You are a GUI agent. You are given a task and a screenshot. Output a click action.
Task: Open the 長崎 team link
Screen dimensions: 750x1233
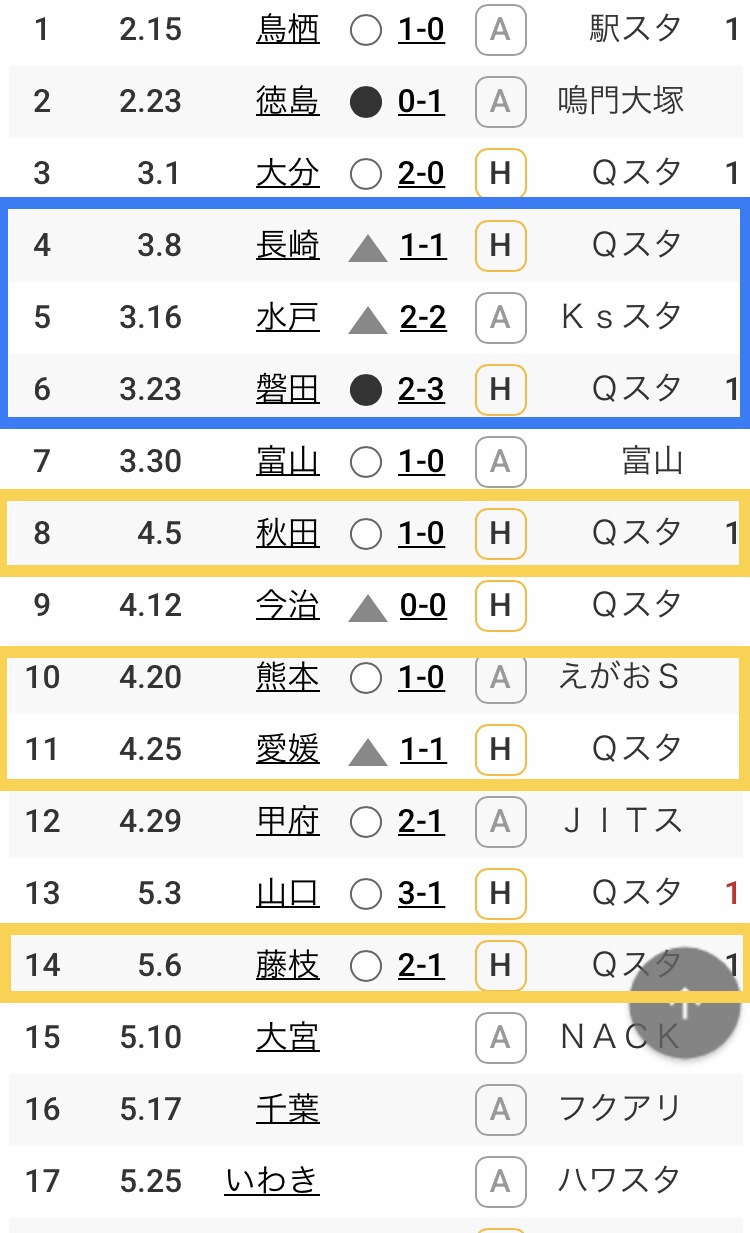pos(288,245)
